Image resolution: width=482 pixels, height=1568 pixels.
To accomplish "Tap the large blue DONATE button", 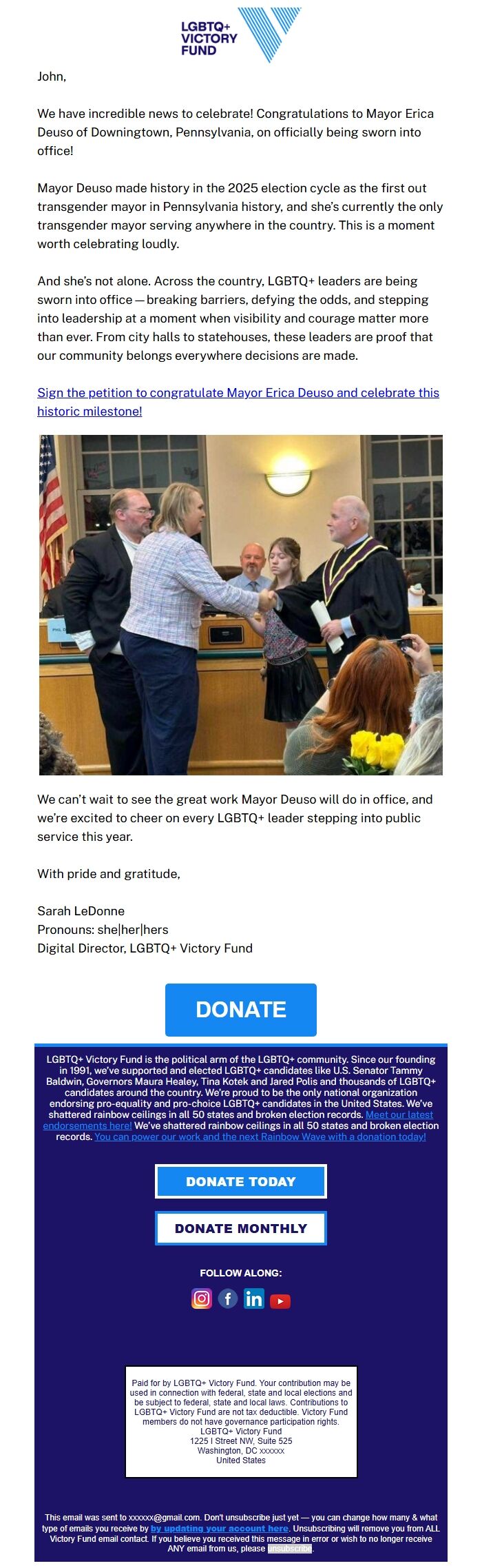I will click(241, 1009).
